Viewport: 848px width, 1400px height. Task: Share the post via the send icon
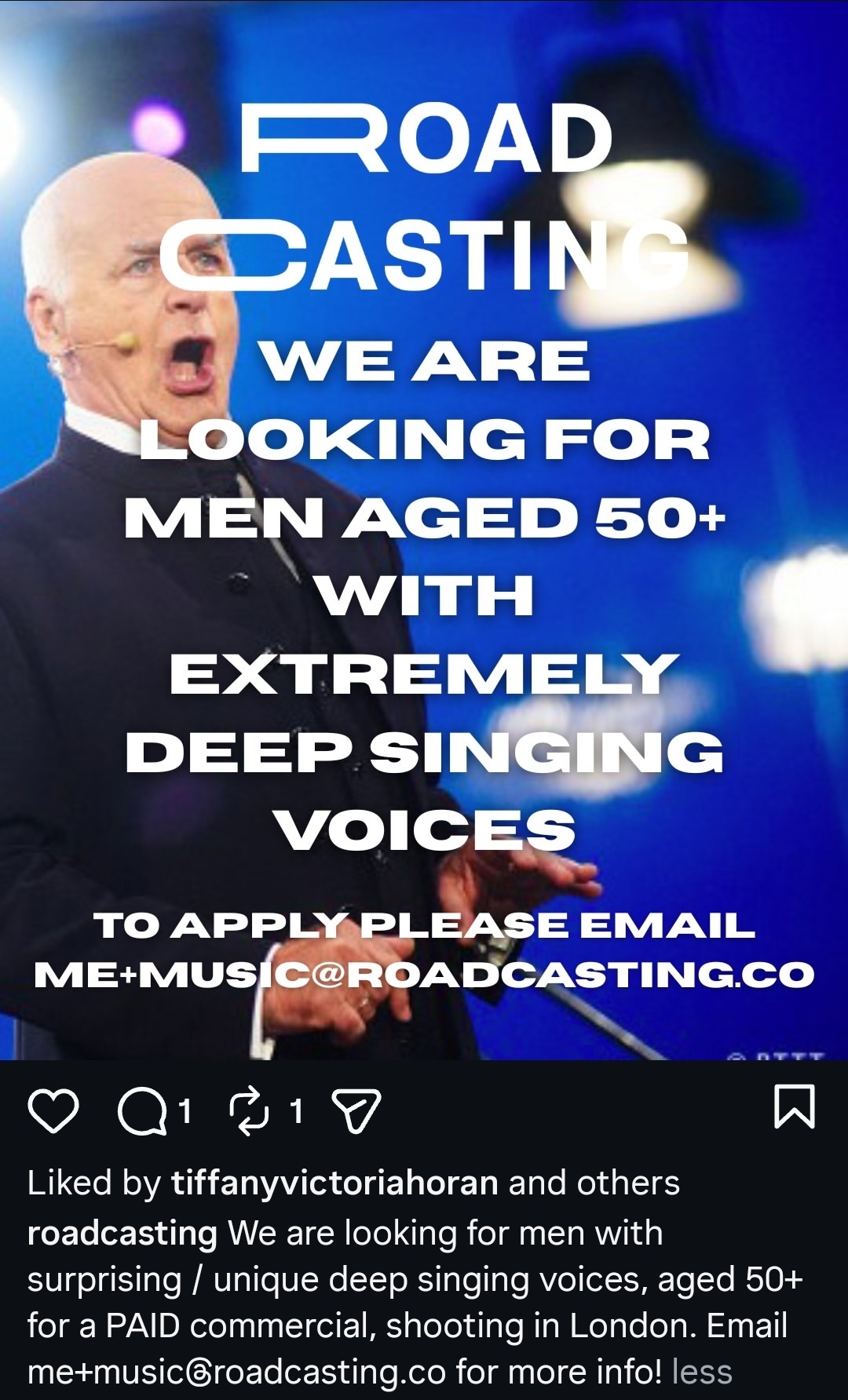(x=356, y=1110)
